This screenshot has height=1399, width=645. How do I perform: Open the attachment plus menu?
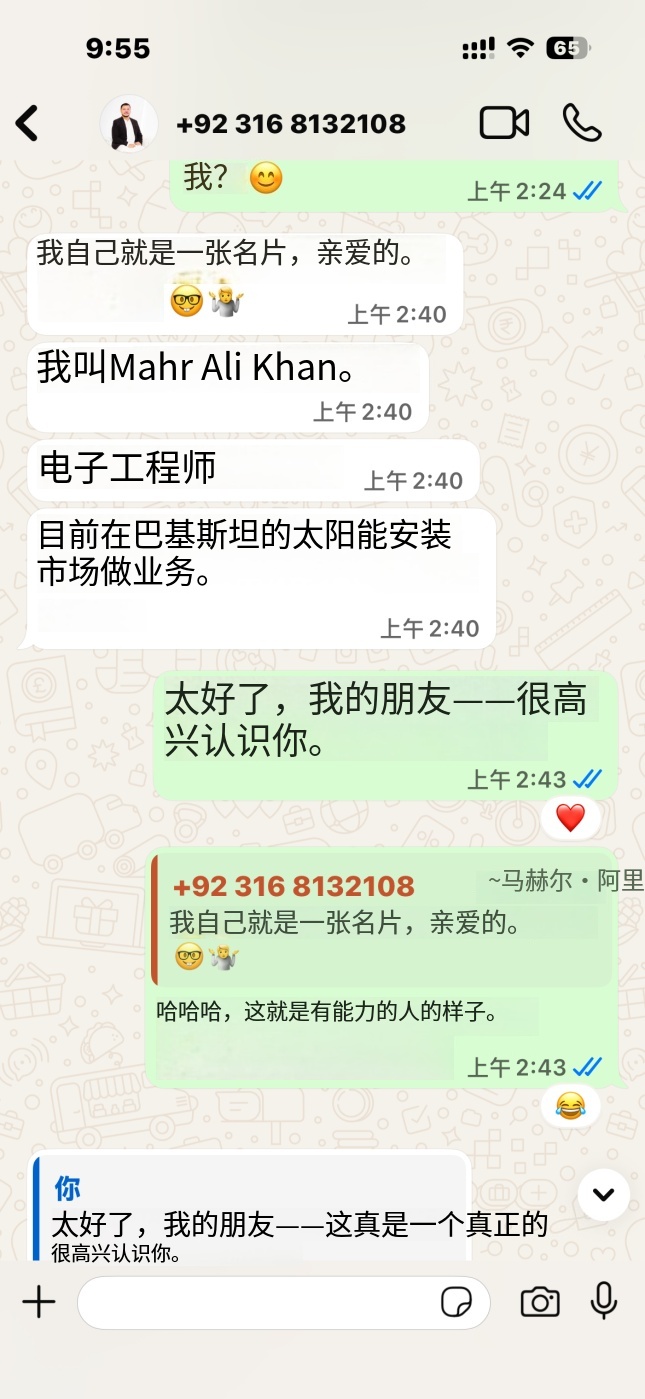click(39, 1302)
